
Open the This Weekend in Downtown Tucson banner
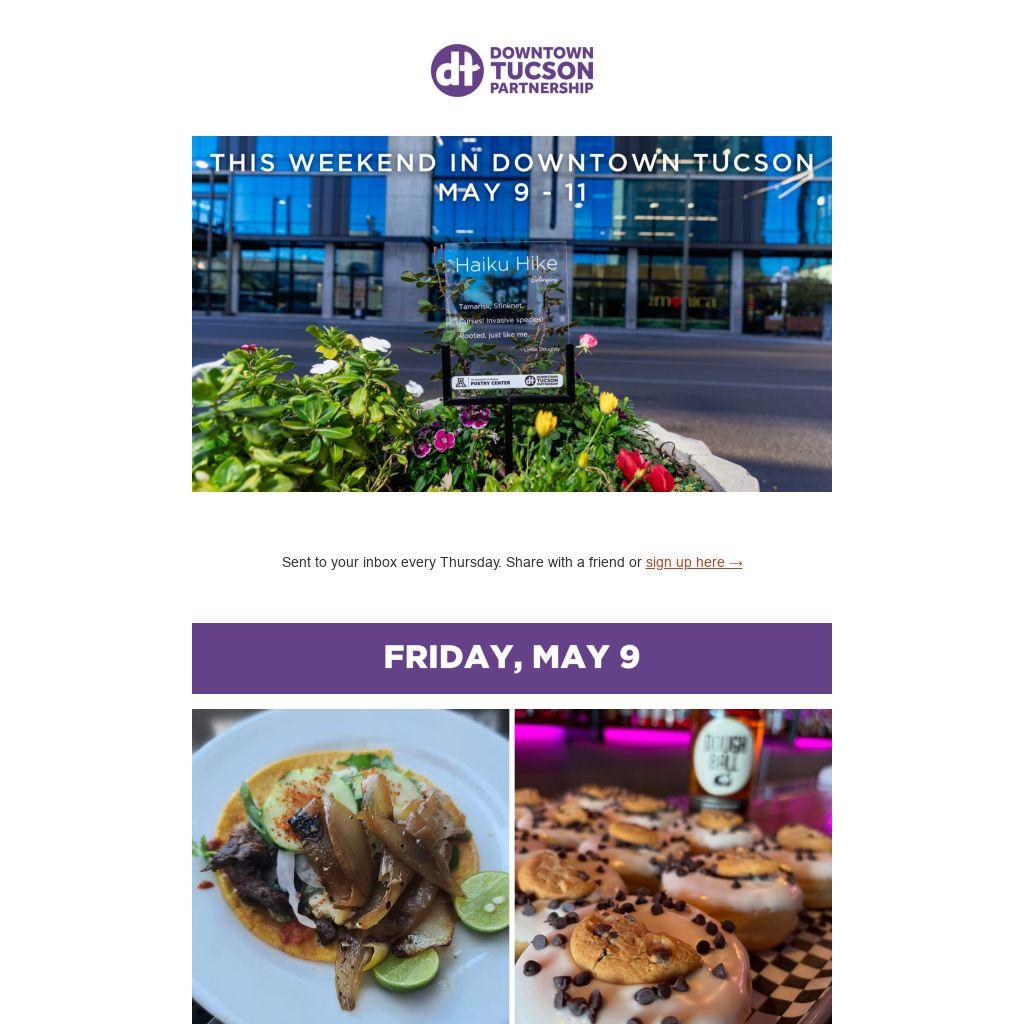pos(511,313)
